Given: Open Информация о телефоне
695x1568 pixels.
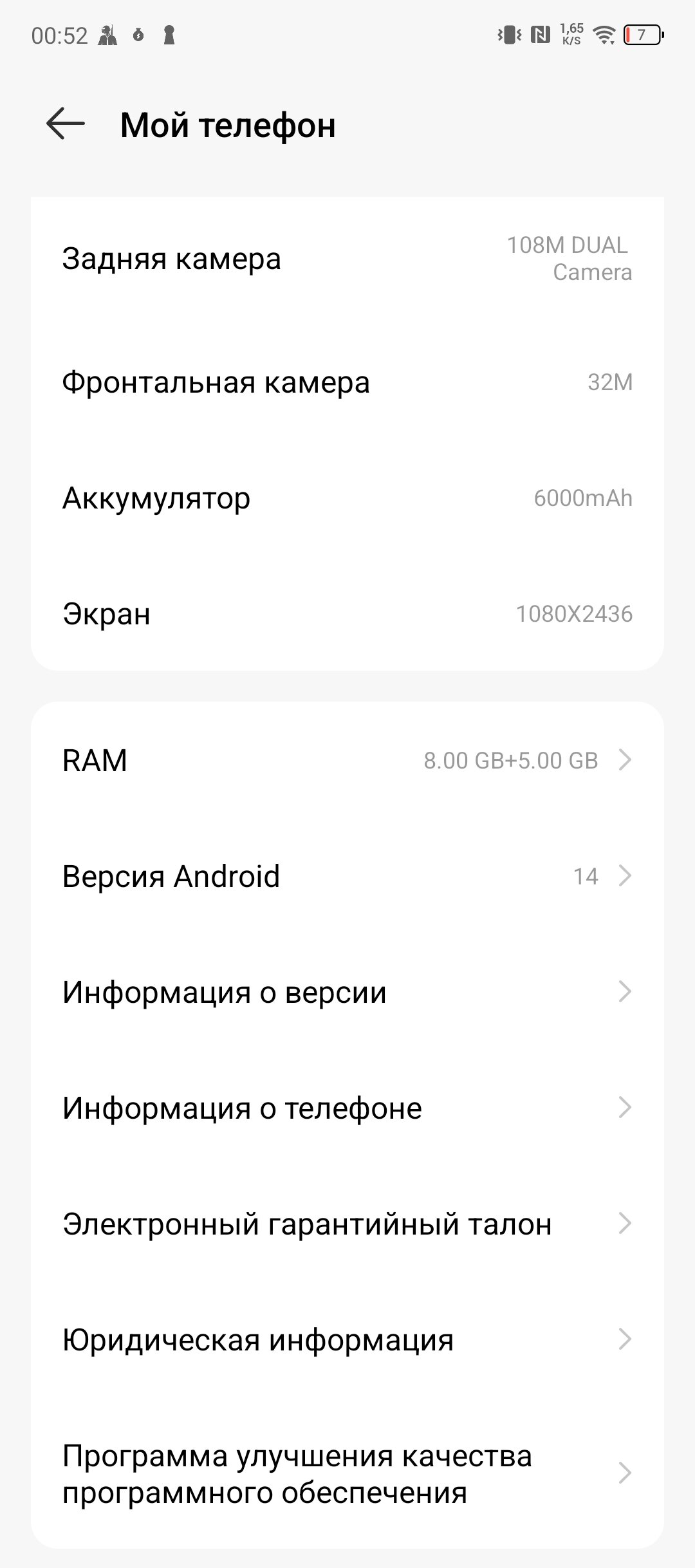Looking at the screenshot, I should point(347,1108).
